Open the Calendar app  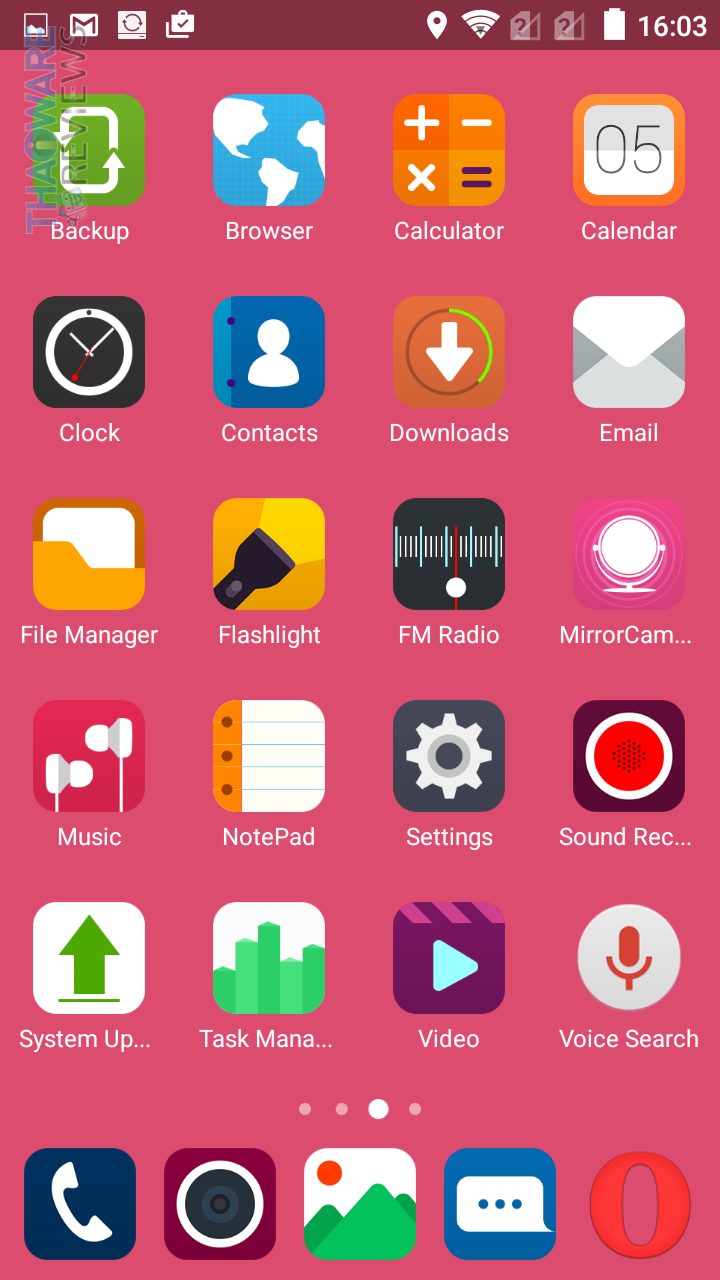point(629,150)
